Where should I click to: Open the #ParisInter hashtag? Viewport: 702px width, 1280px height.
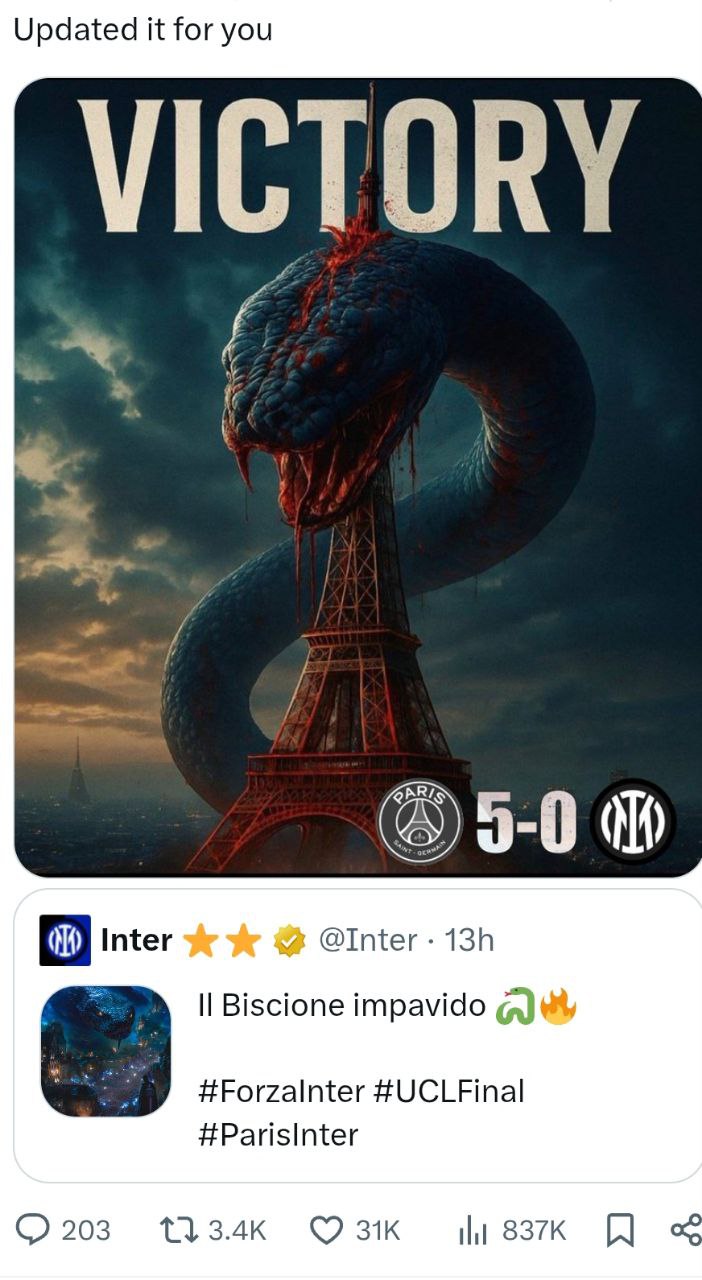pos(278,1135)
